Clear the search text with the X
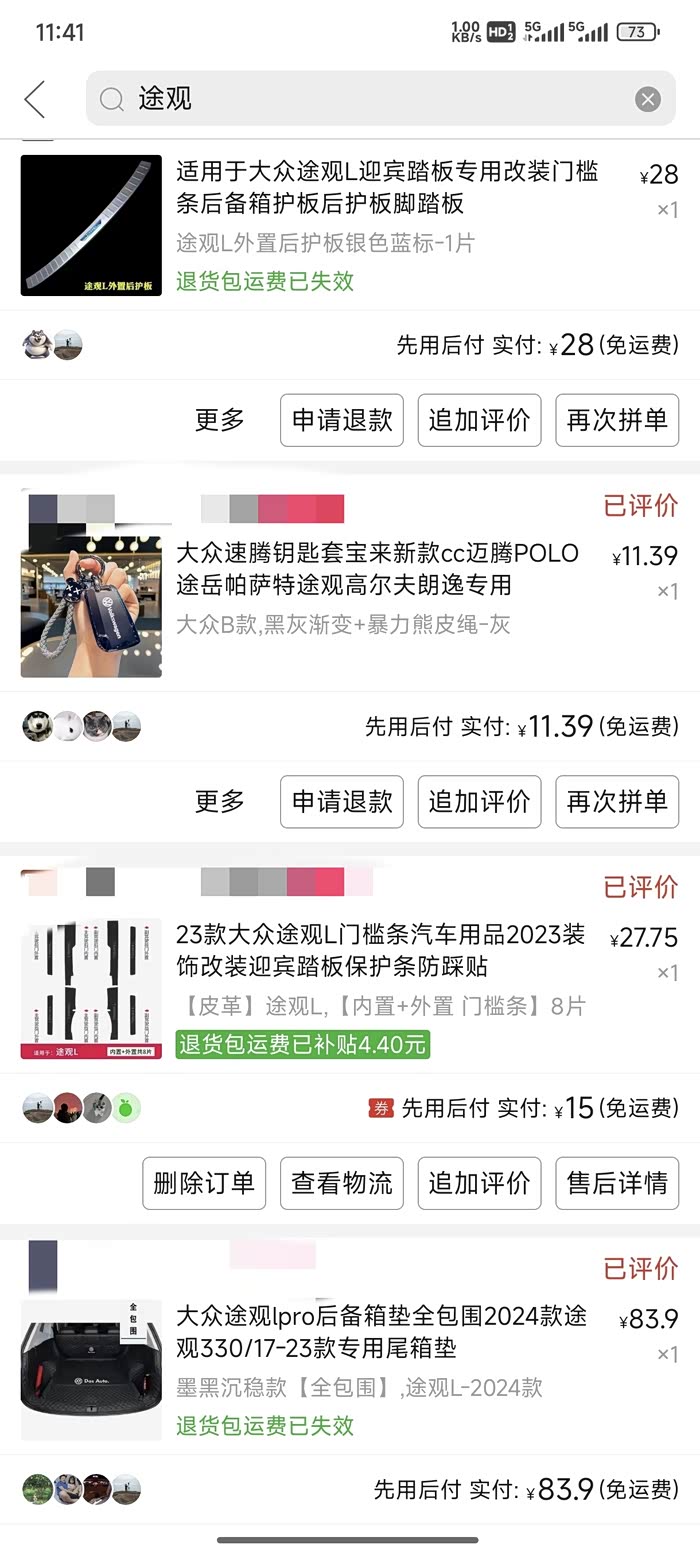 click(647, 99)
